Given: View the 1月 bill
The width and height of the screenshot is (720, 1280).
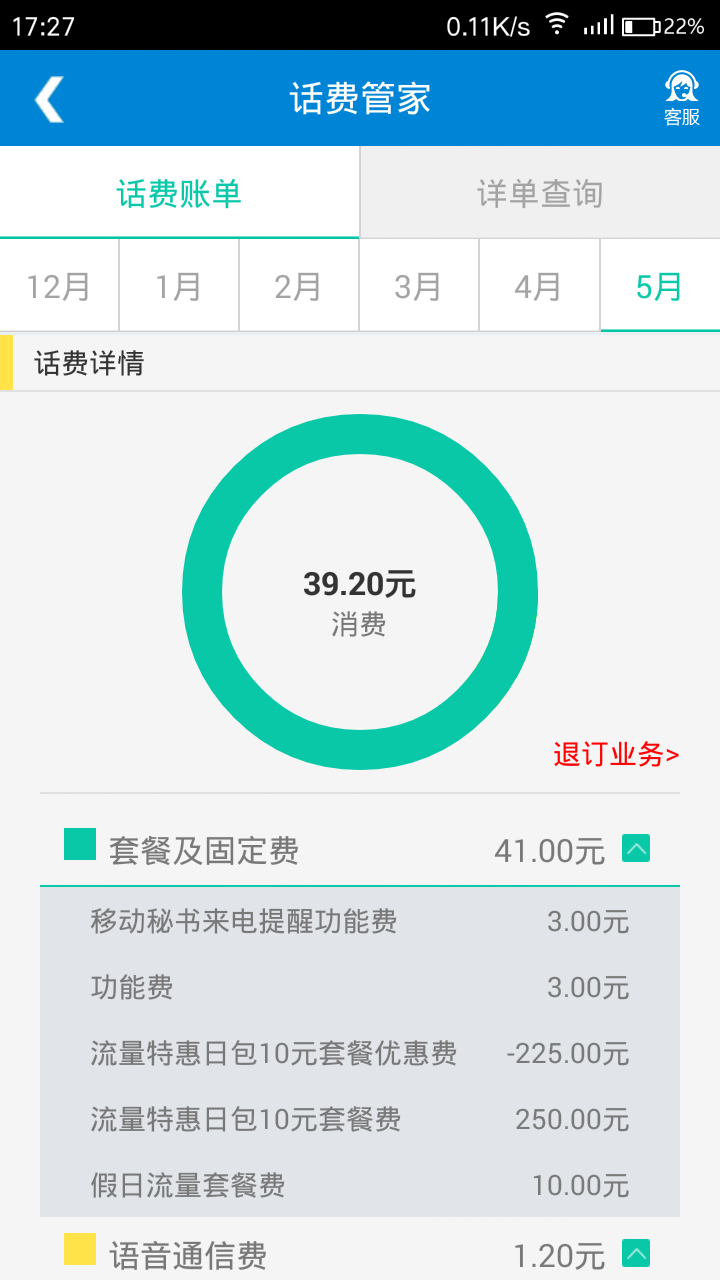Looking at the screenshot, I should [x=179, y=287].
